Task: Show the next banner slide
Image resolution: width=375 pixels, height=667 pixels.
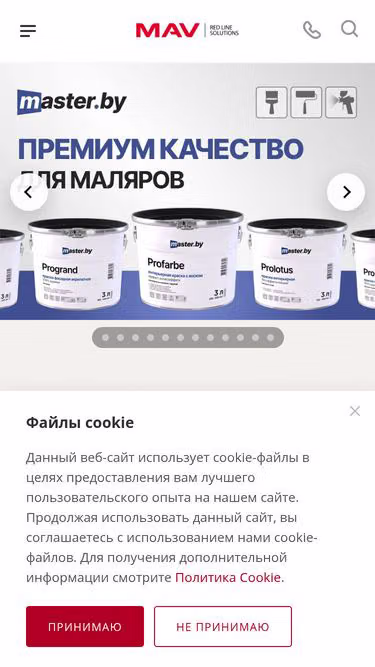Action: point(346,192)
